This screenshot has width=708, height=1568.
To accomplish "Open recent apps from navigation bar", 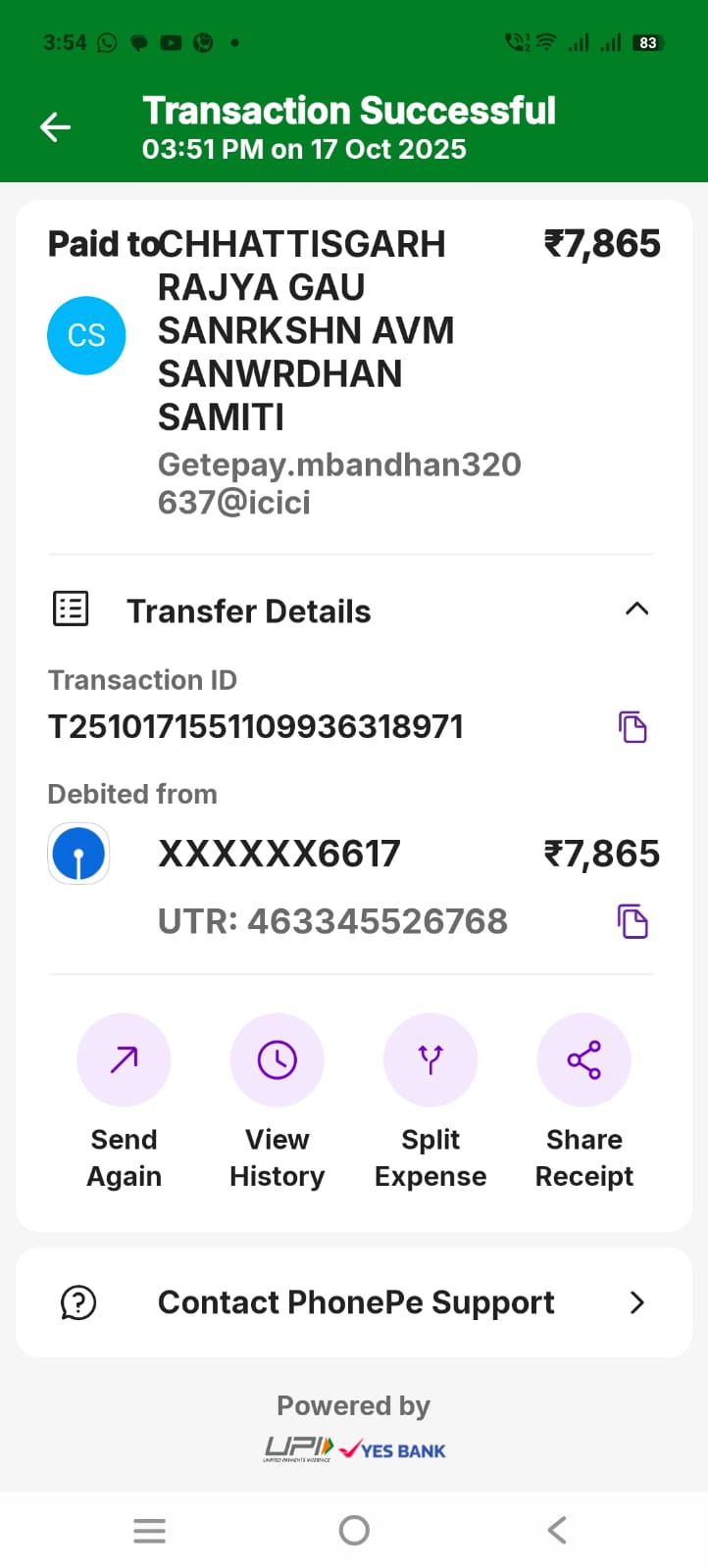I will coord(149,1530).
